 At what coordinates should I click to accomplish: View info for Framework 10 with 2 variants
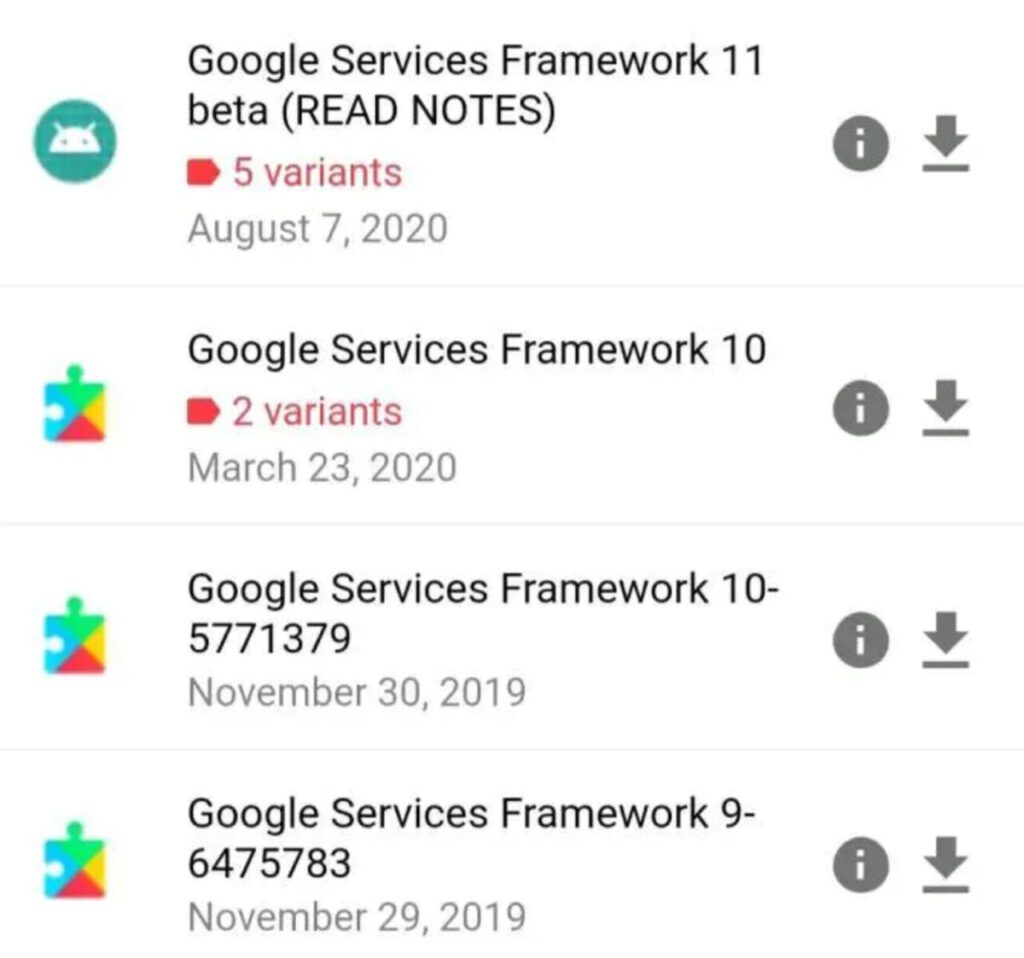tap(860, 407)
